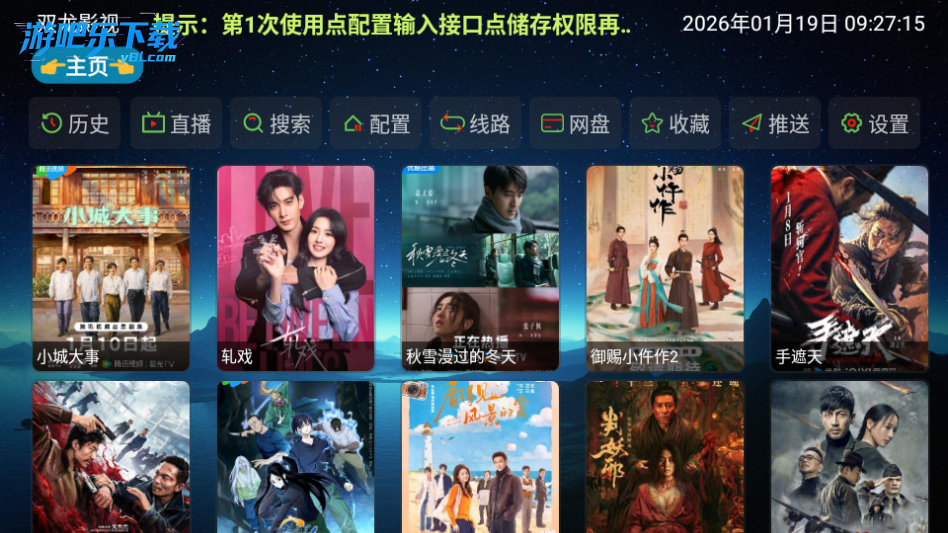Select the 秋雪漫过的冬天 poster
The width and height of the screenshot is (948, 533).
point(480,268)
